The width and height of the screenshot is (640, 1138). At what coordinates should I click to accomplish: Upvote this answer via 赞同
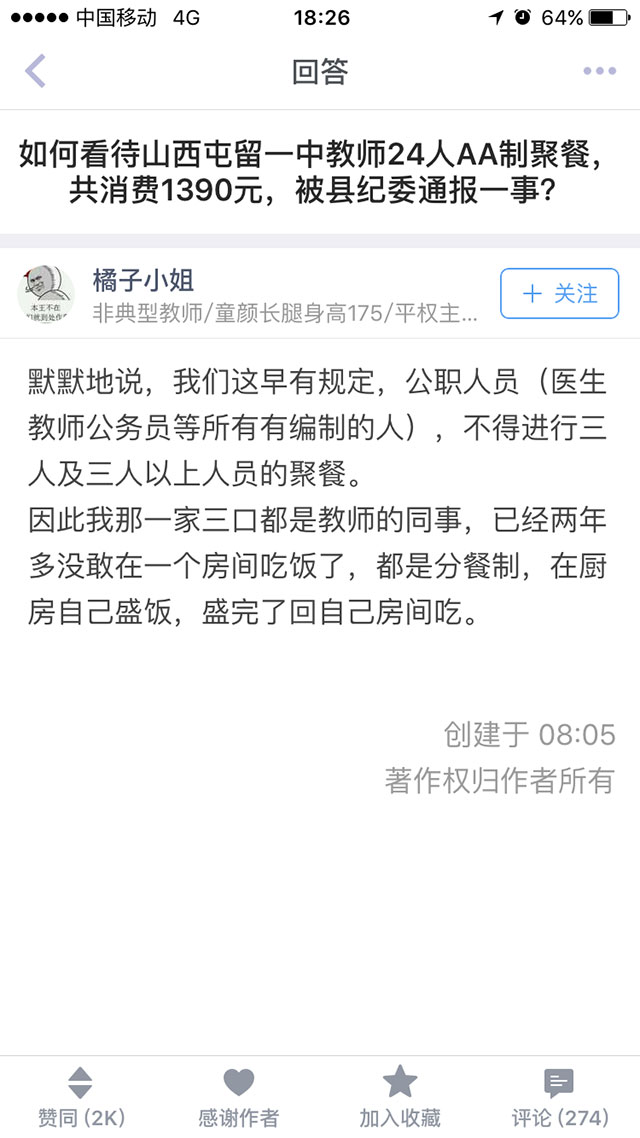pyautogui.click(x=80, y=1097)
